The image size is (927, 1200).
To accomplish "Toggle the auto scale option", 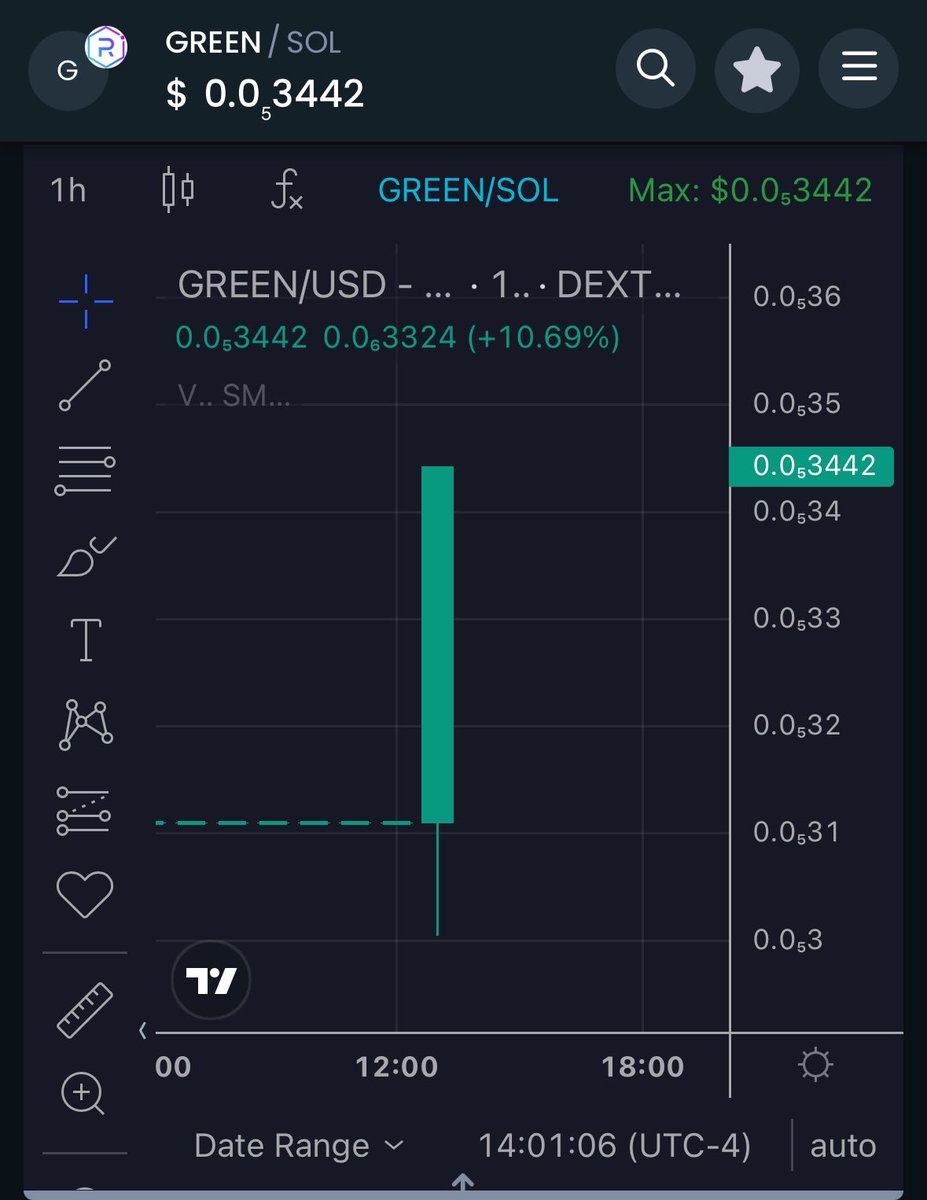I will point(843,1146).
